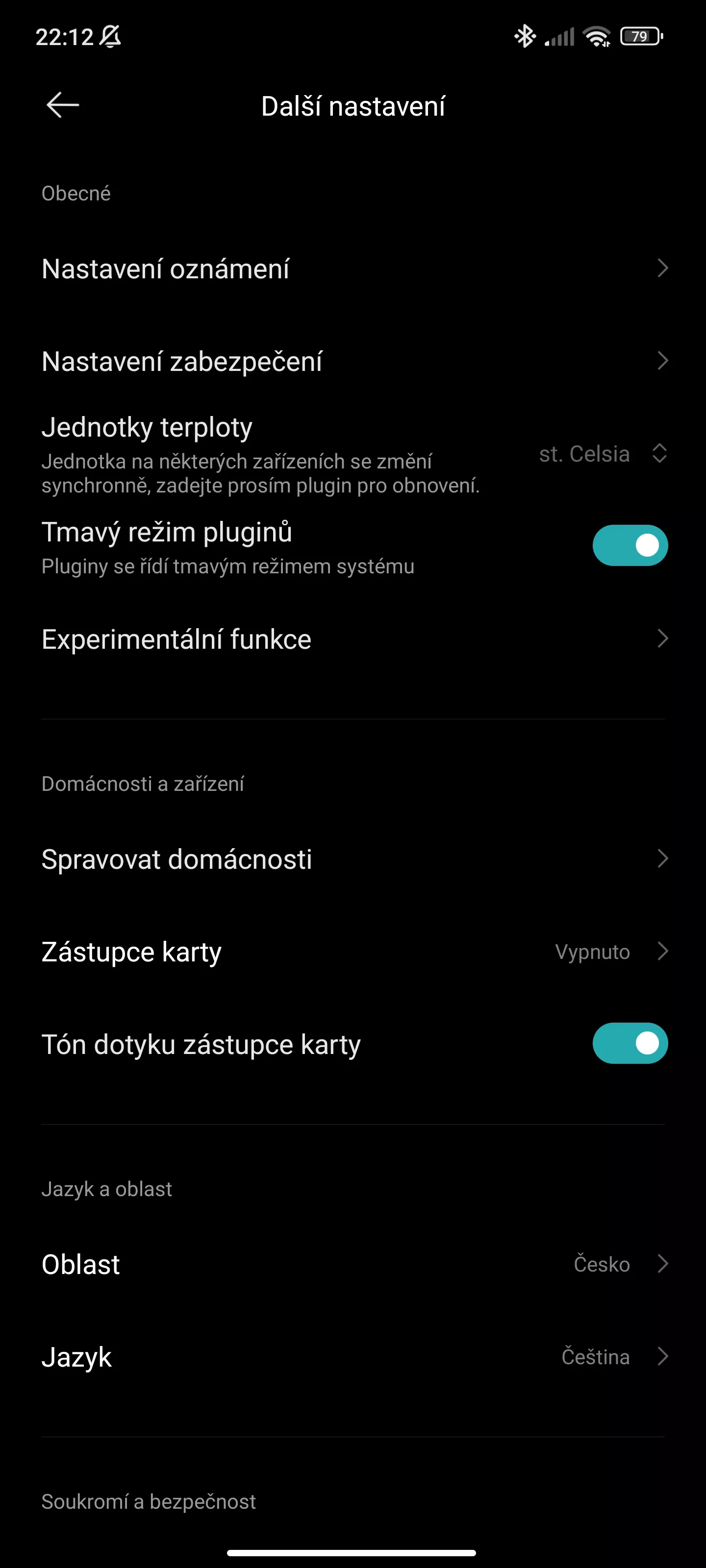Screen dimensions: 706x1568
Task: Open Nastavení zabezpečení
Action: [x=353, y=361]
